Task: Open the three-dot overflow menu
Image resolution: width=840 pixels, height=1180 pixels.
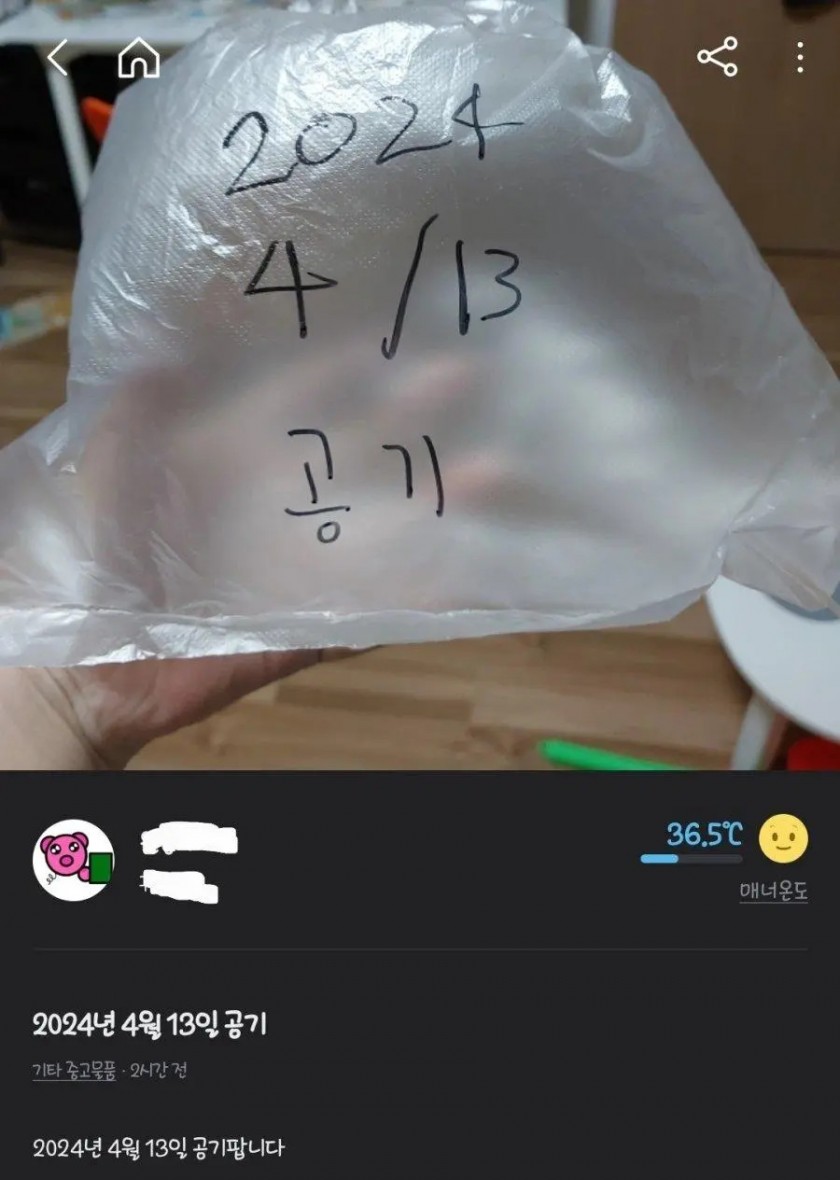Action: [800, 57]
